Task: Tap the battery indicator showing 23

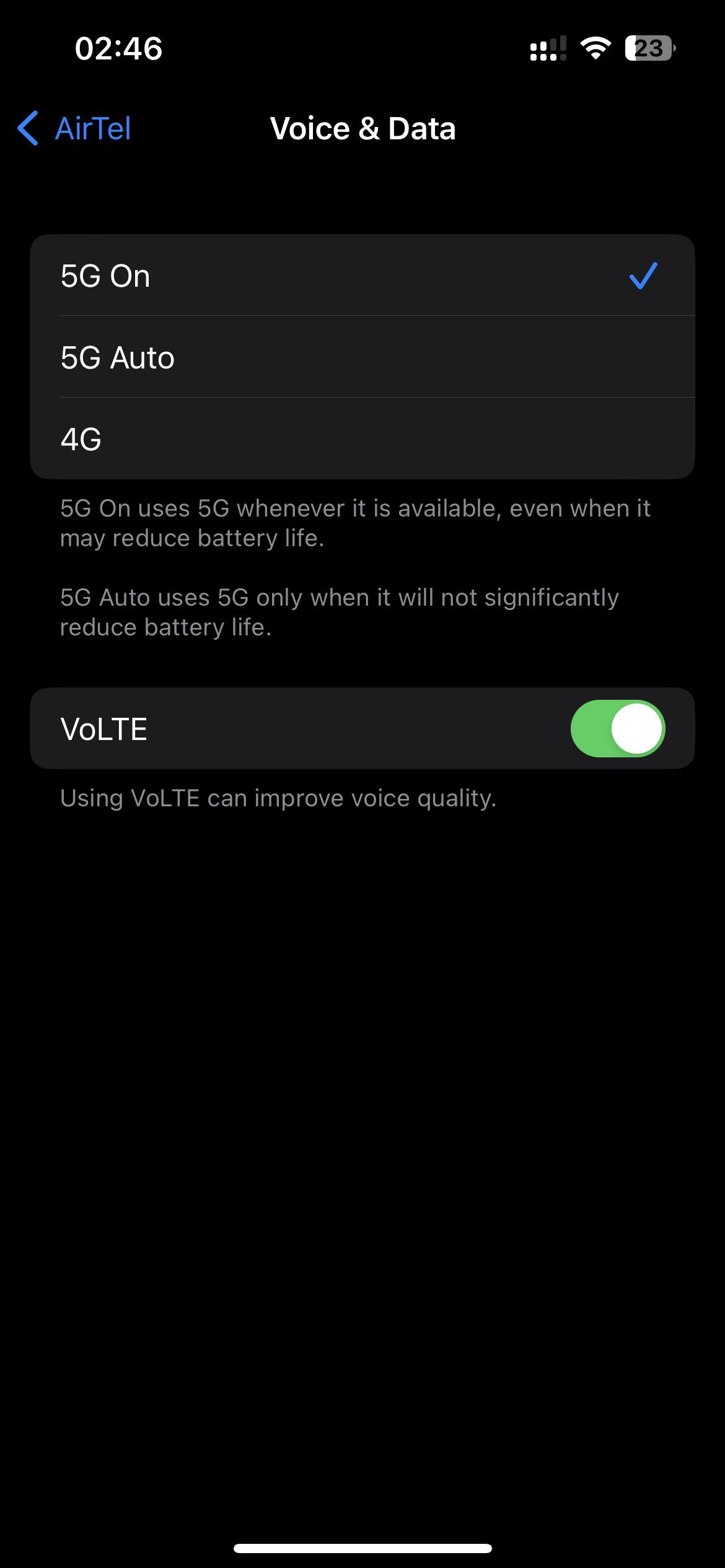Action: pos(649,48)
